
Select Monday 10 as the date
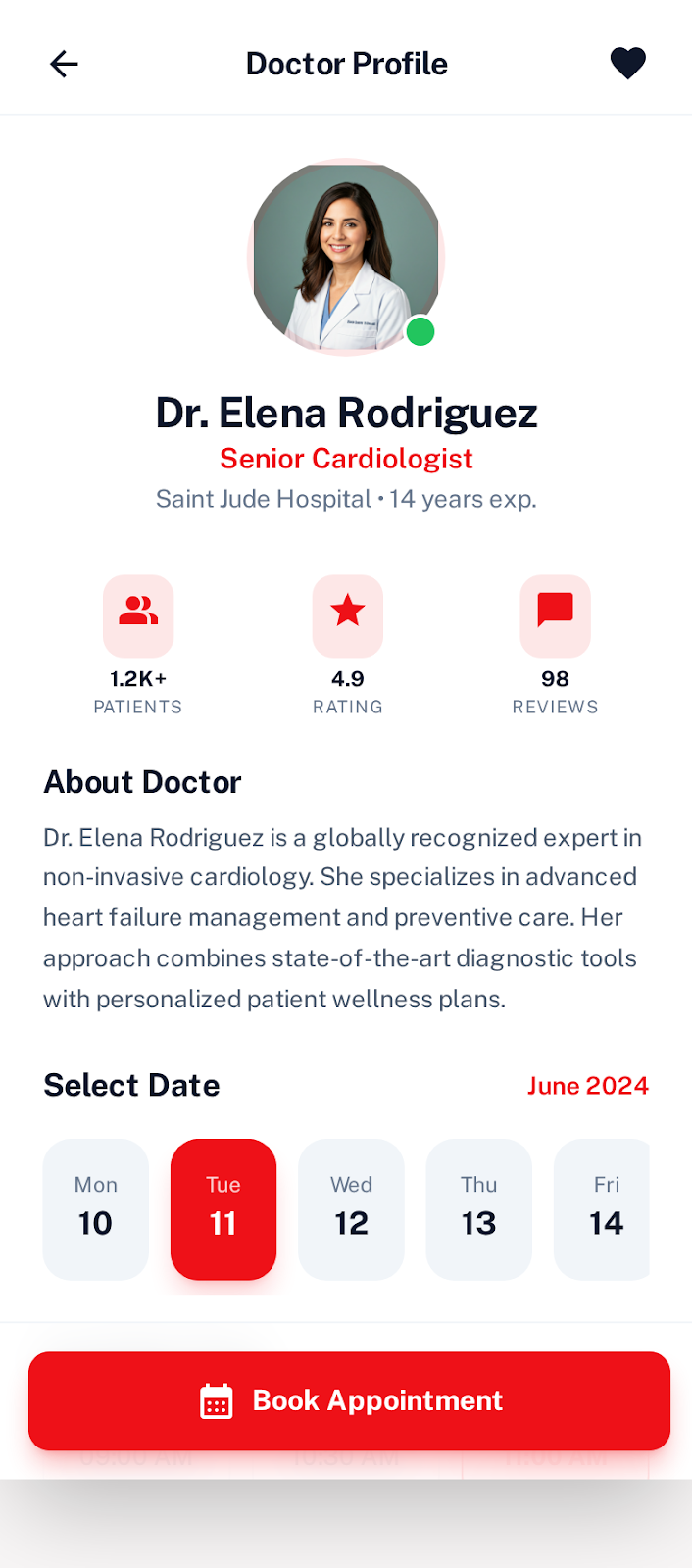tap(96, 1208)
